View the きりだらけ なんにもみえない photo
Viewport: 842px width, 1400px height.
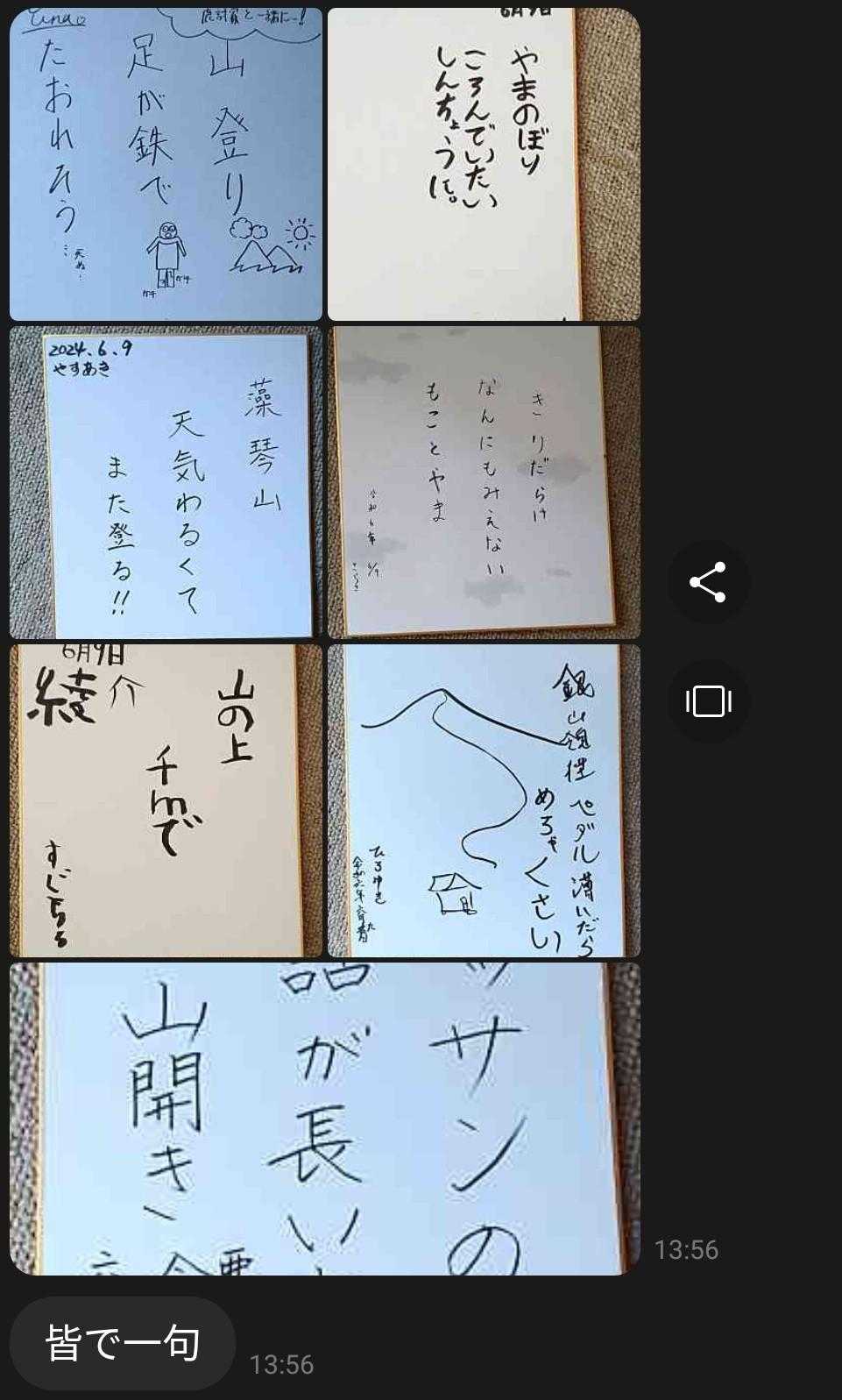pyautogui.click(x=484, y=482)
